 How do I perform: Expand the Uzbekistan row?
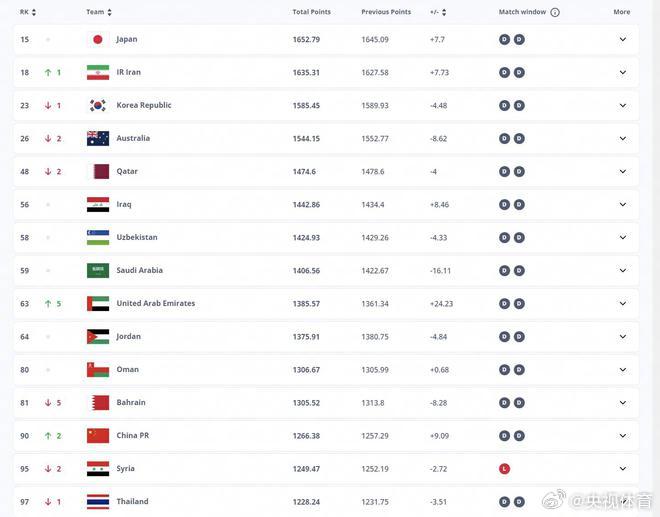tap(622, 238)
